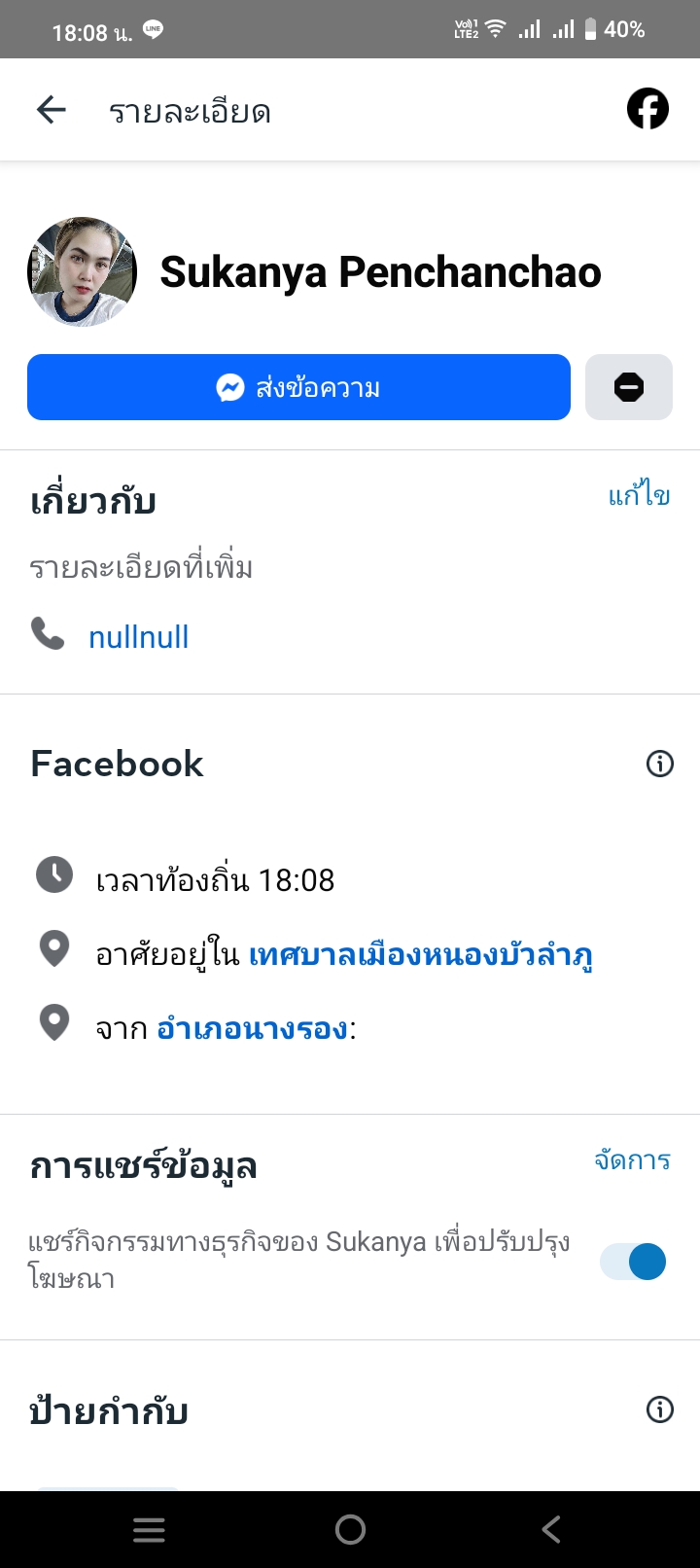
Task: Go to the home screen
Action: [350, 1530]
